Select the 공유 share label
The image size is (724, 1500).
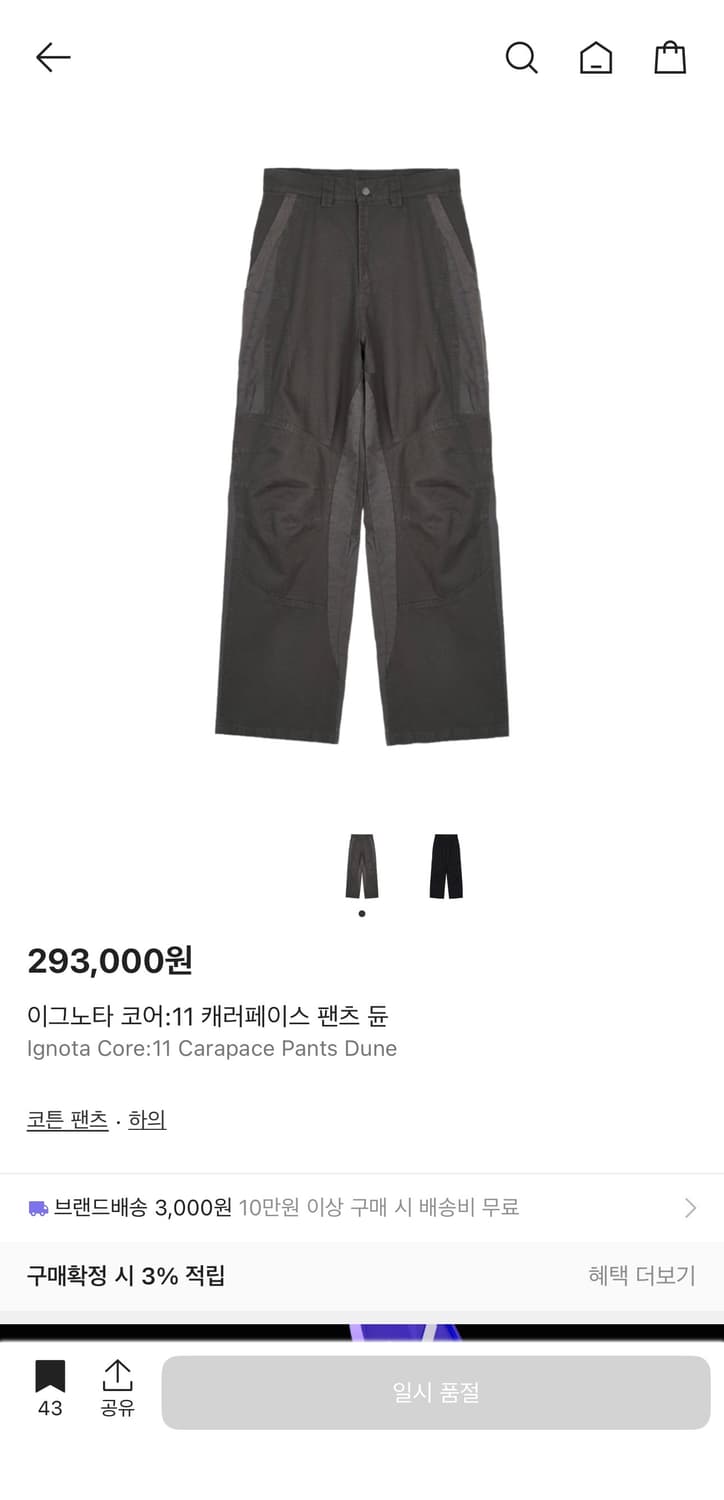click(x=118, y=1409)
